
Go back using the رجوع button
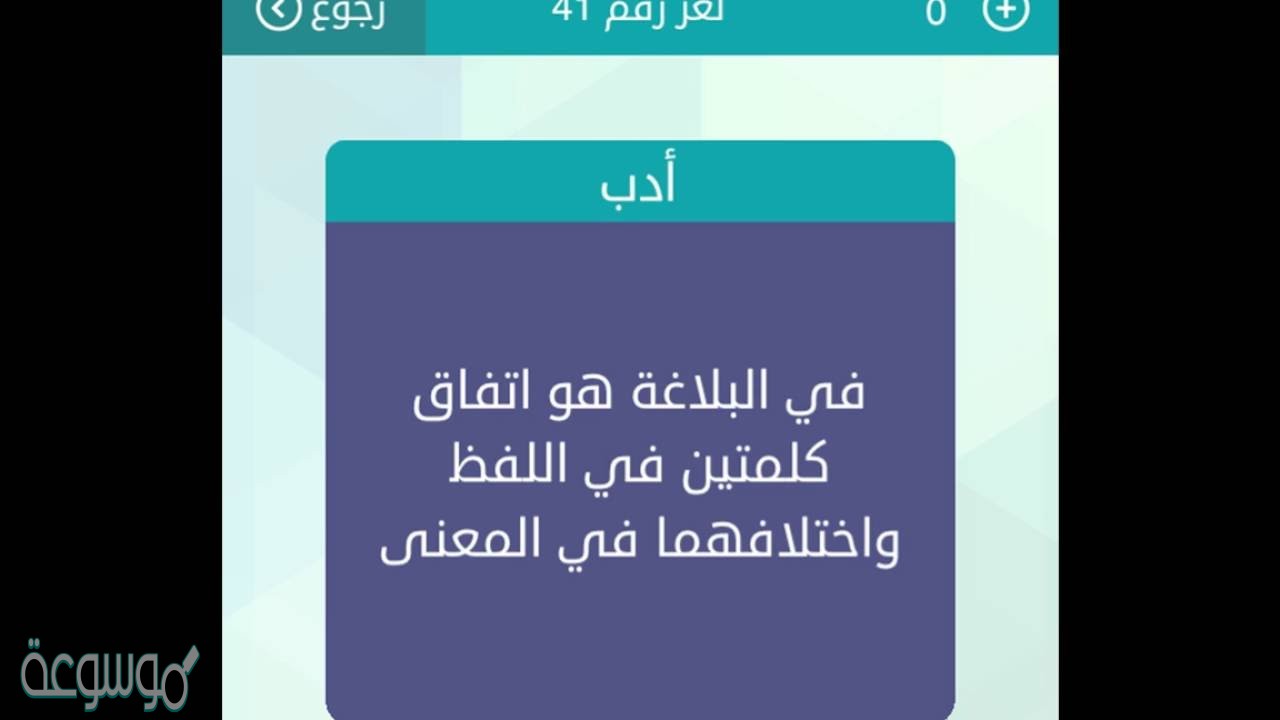pyautogui.click(x=322, y=14)
